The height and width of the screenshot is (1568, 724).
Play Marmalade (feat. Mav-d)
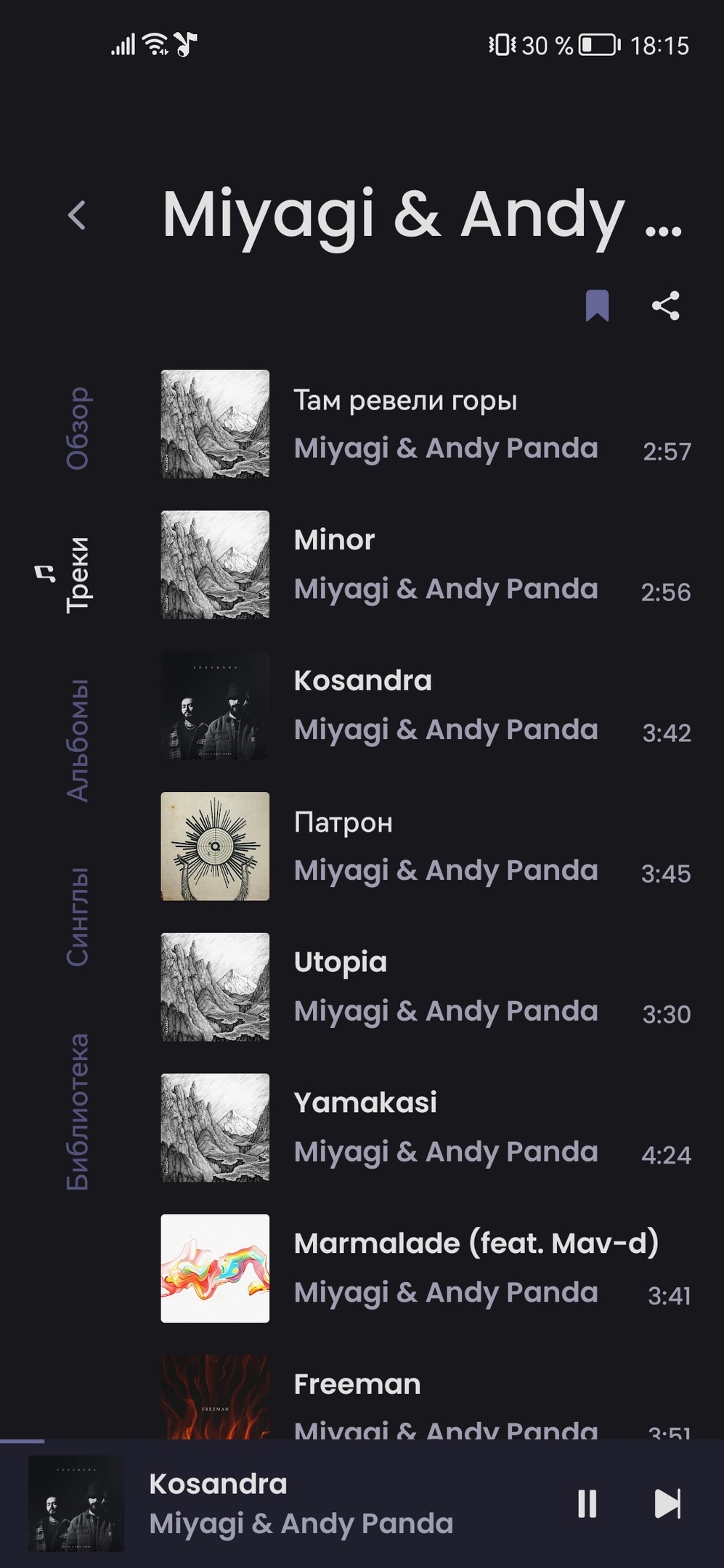(425, 1268)
